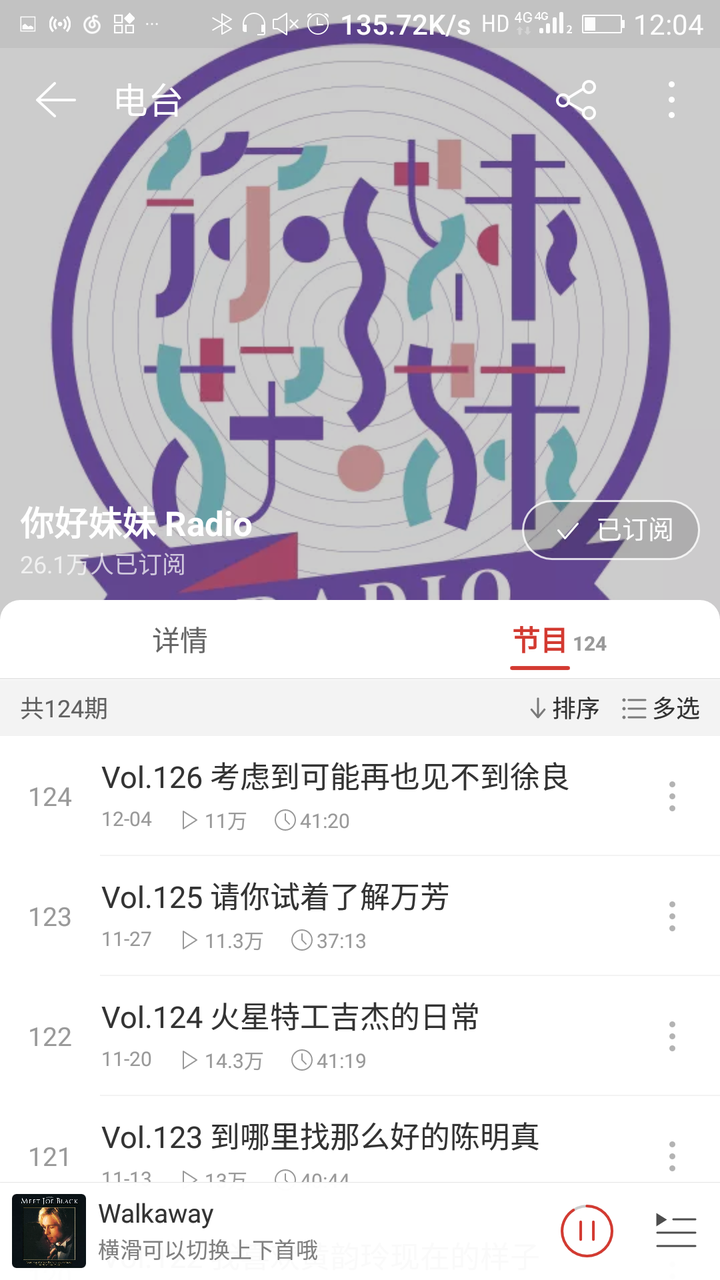
Task: Play Vol.126 考虑到可能再也见不到徐良
Action: [x=335, y=796]
